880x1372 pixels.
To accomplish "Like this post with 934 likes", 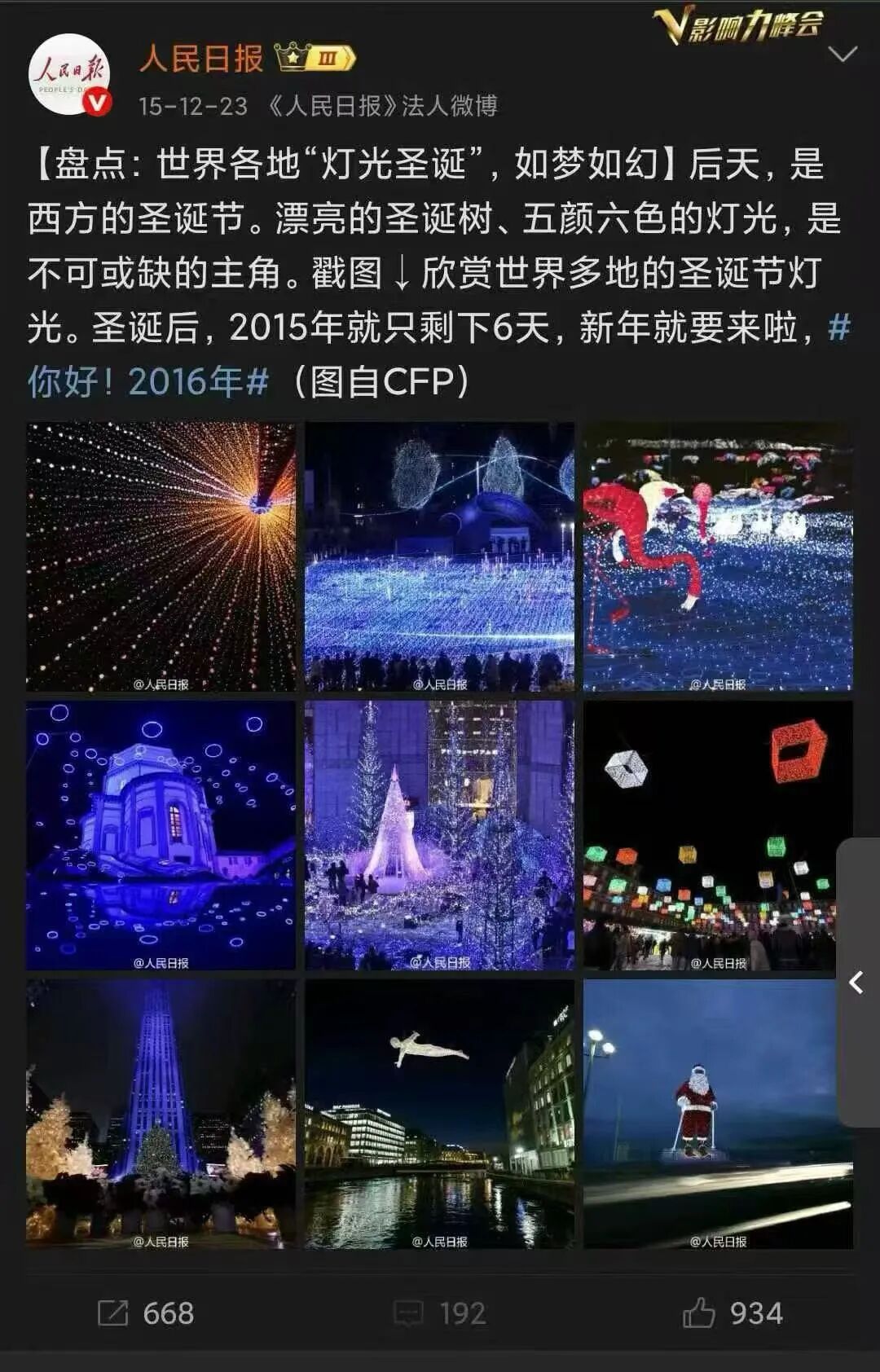I will point(733,1313).
